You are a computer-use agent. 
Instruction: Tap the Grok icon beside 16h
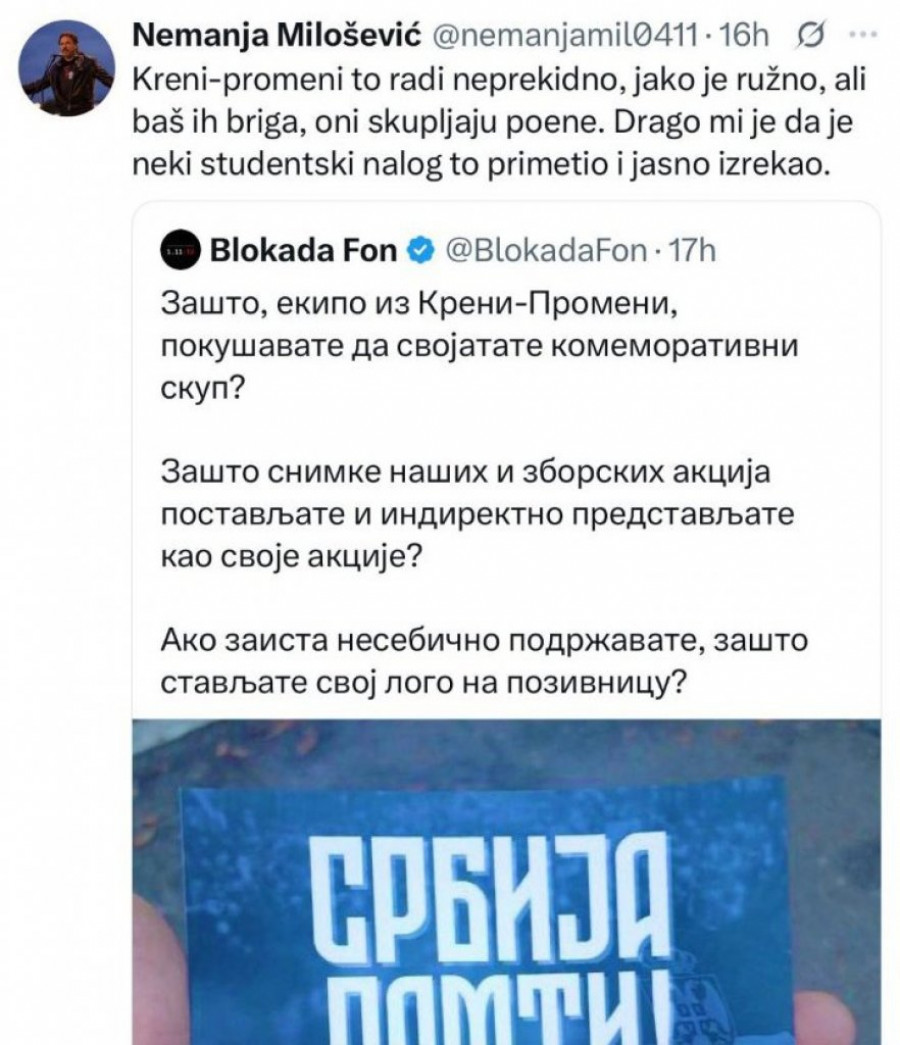[808, 35]
